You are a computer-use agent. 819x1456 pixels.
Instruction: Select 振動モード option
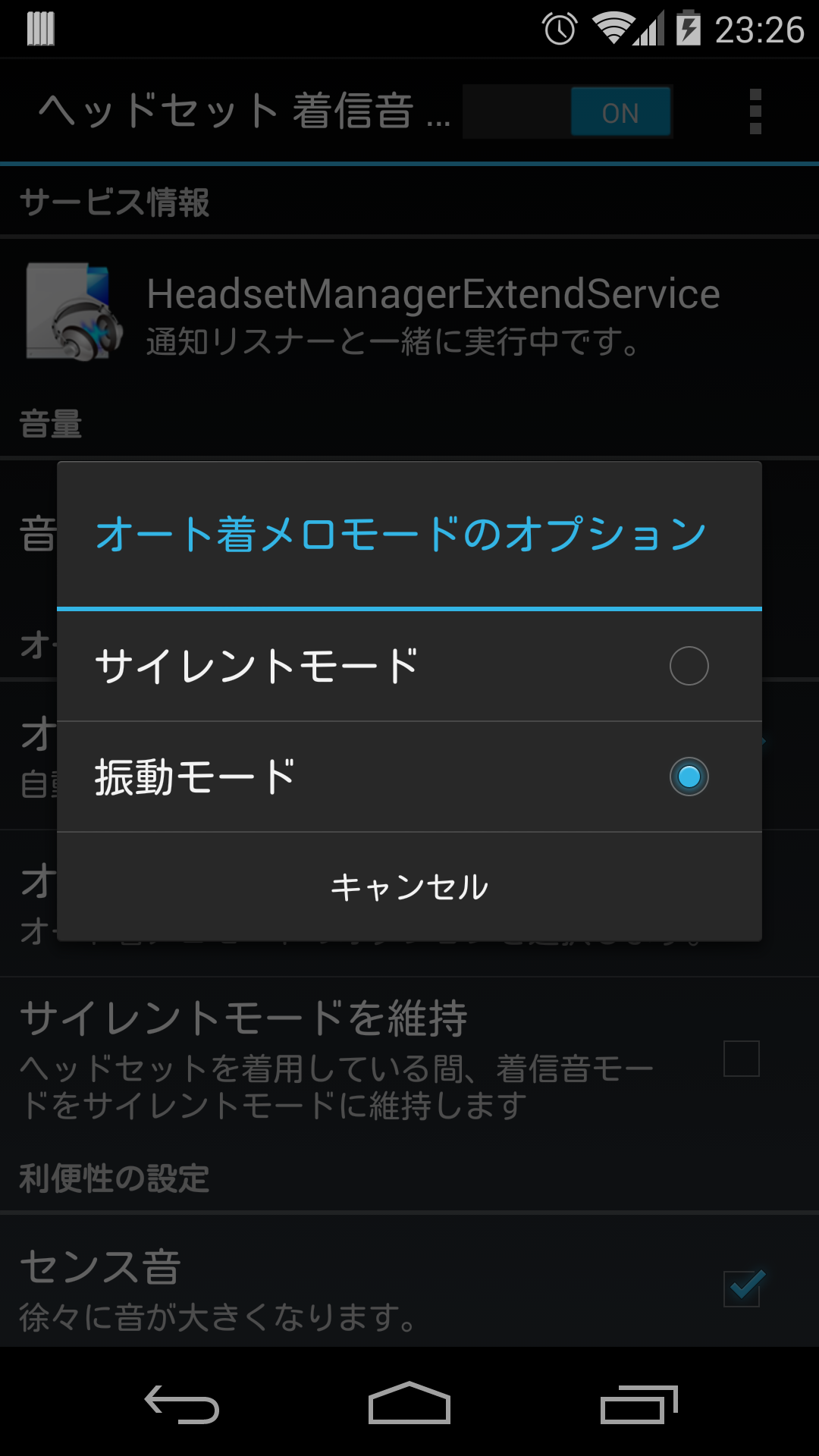click(409, 777)
